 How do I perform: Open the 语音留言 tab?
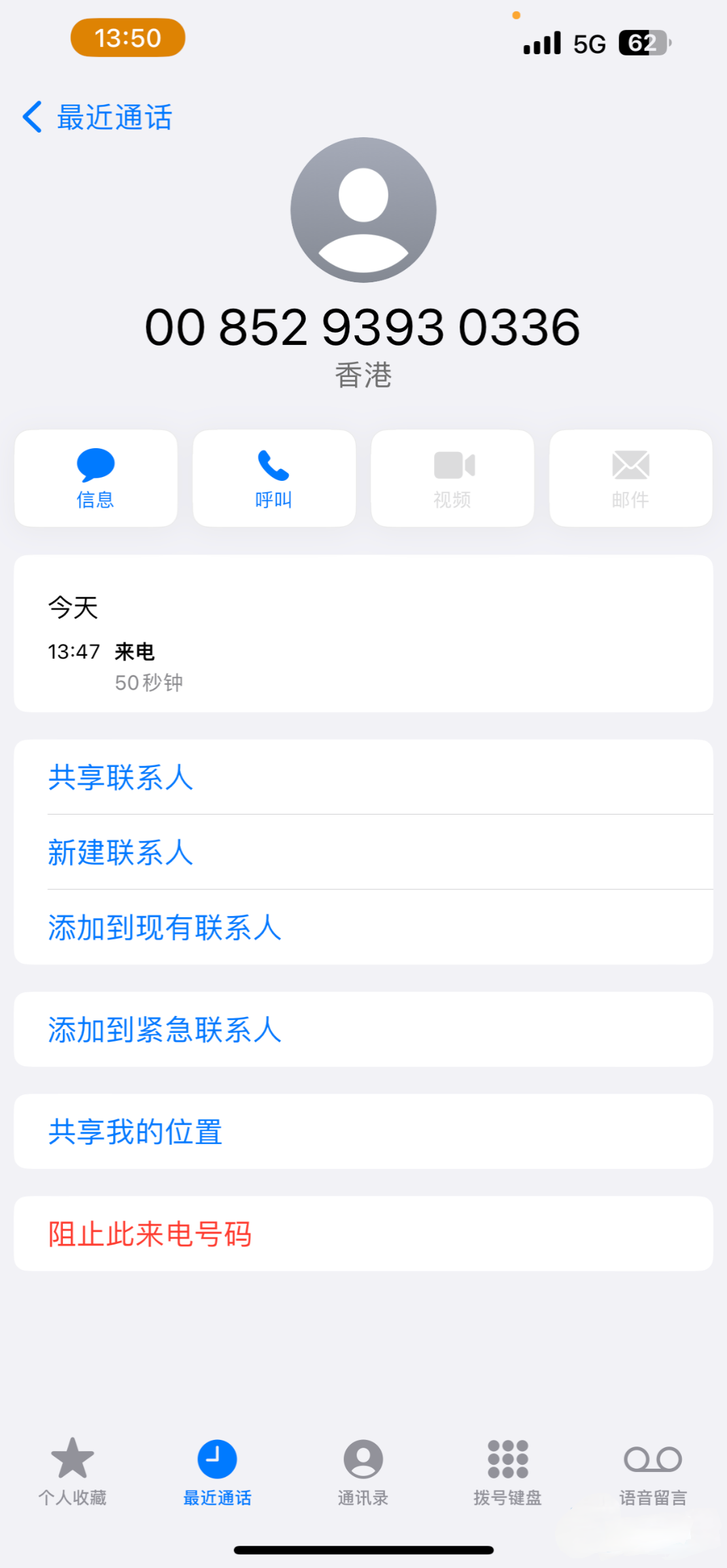(x=652, y=1471)
